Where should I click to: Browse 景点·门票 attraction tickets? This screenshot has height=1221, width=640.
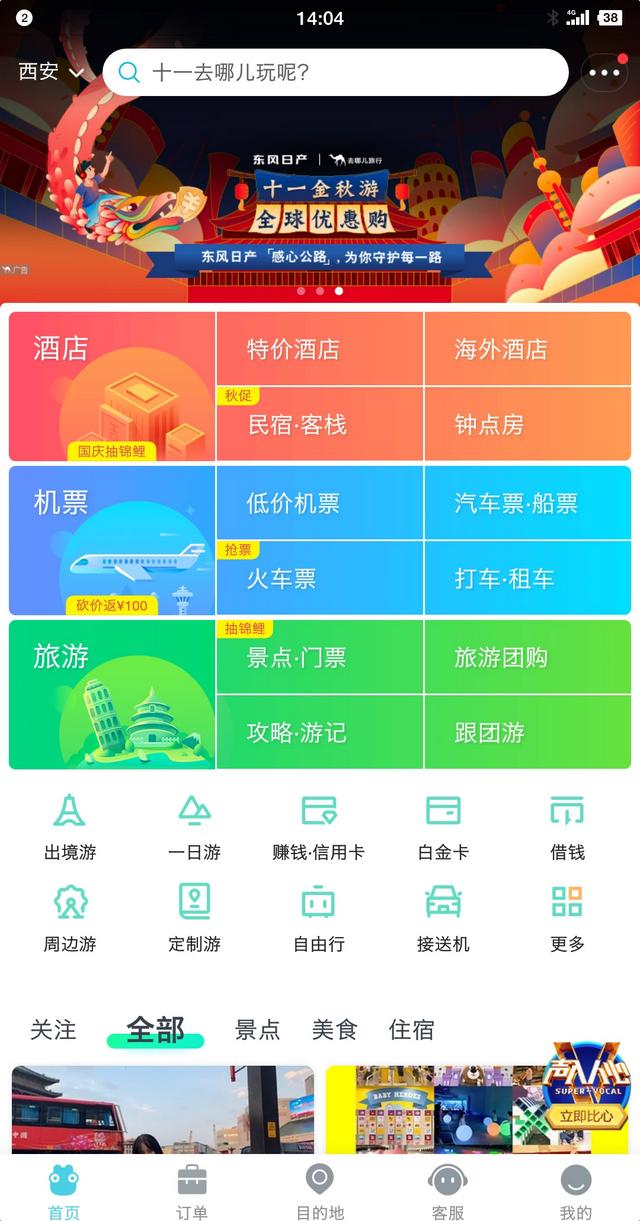pyautogui.click(x=320, y=658)
